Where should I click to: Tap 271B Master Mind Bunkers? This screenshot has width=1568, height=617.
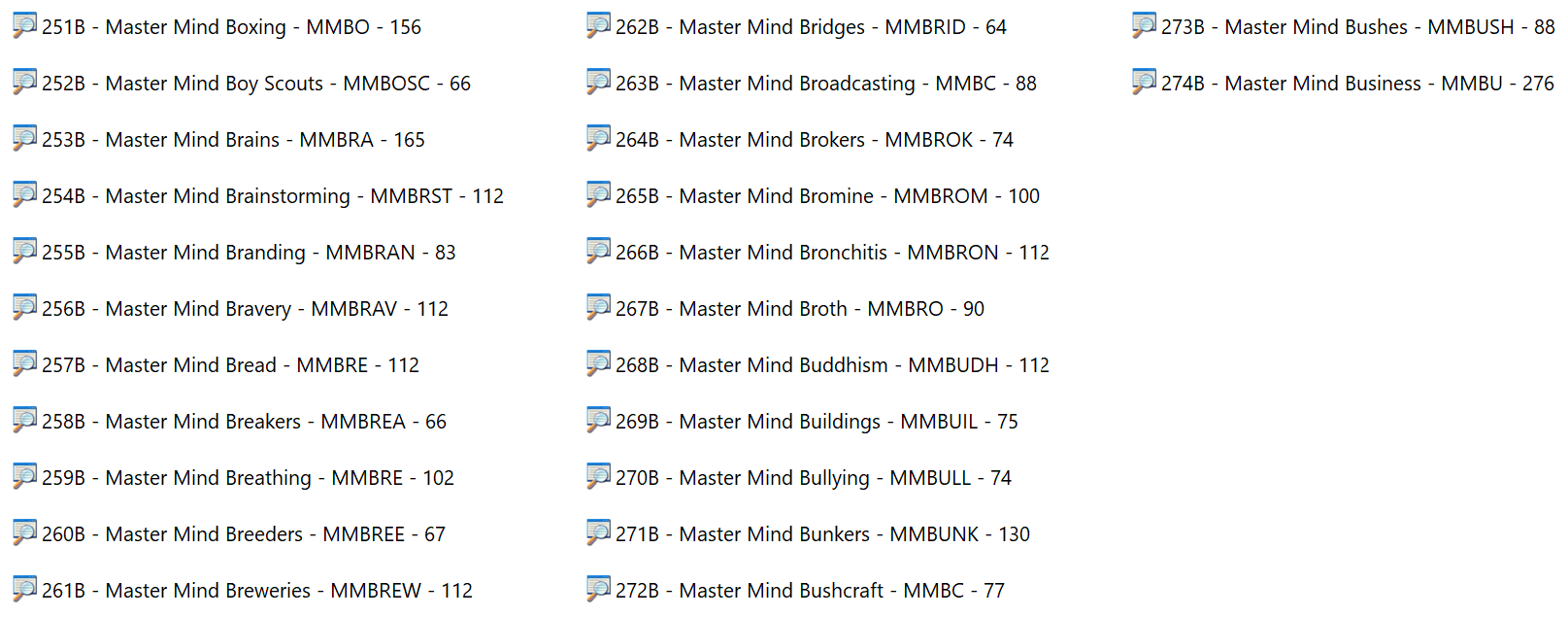click(822, 534)
